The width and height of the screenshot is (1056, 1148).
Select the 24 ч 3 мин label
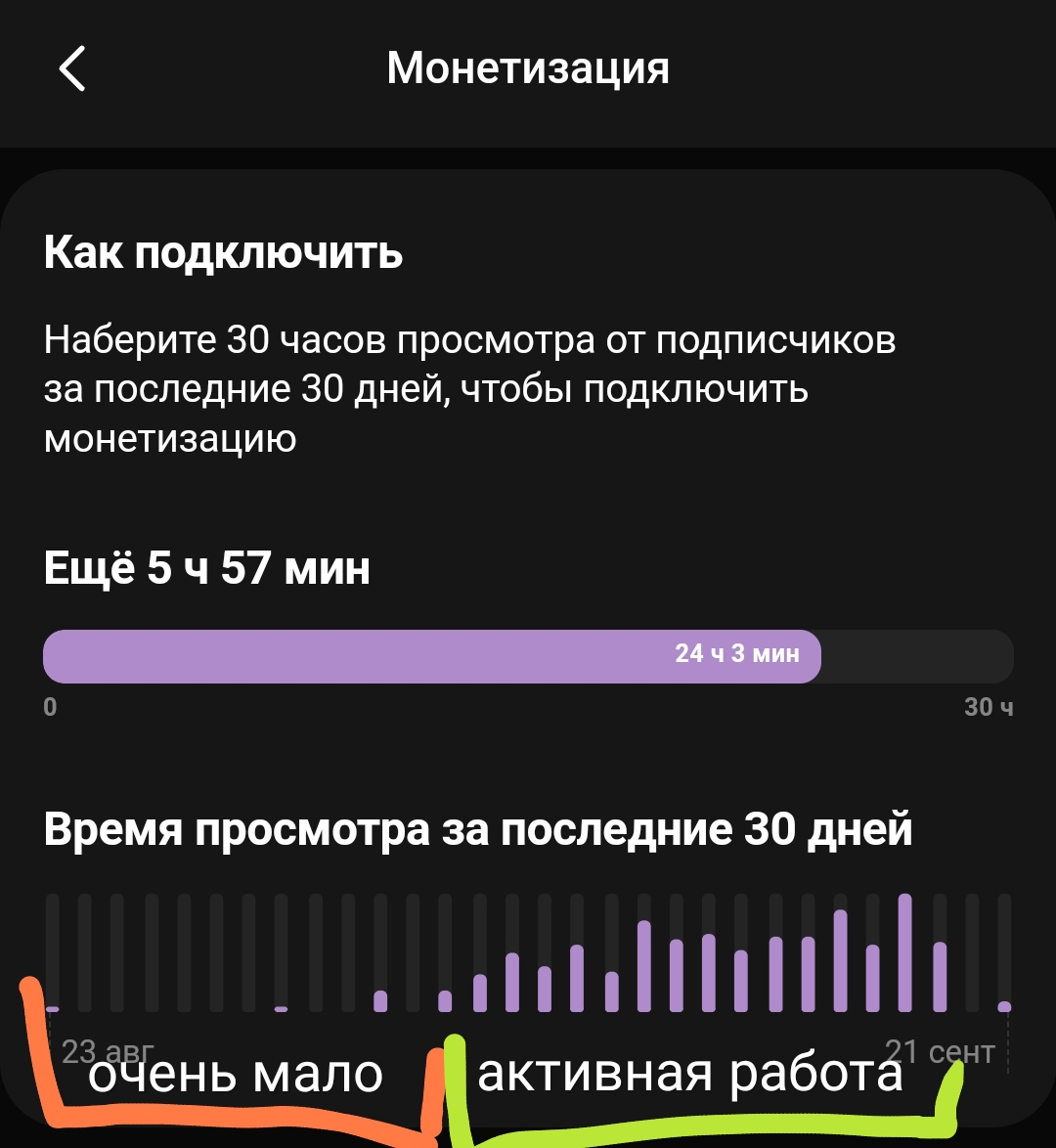(735, 655)
